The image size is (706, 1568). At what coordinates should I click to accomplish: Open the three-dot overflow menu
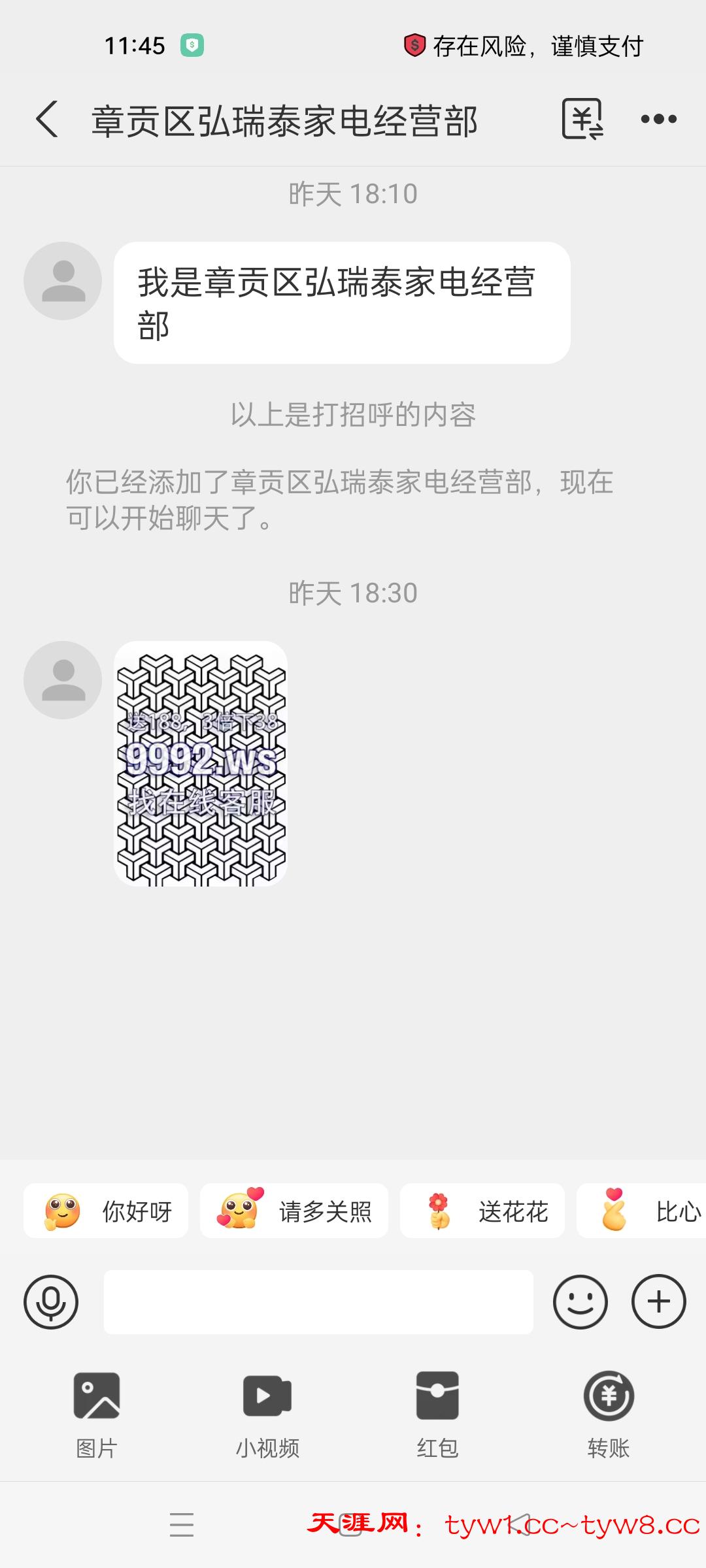[x=658, y=119]
